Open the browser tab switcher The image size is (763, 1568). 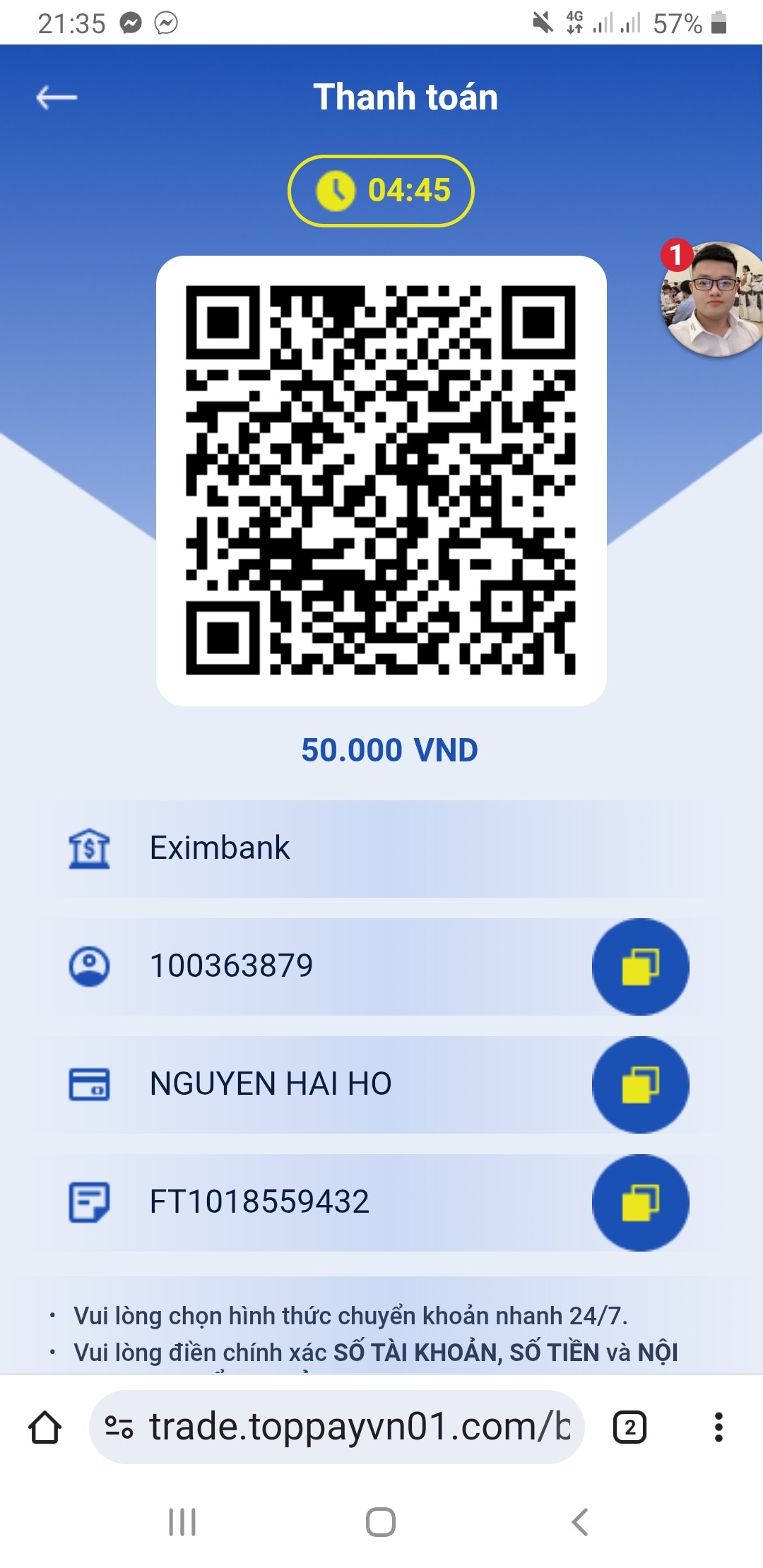629,1427
